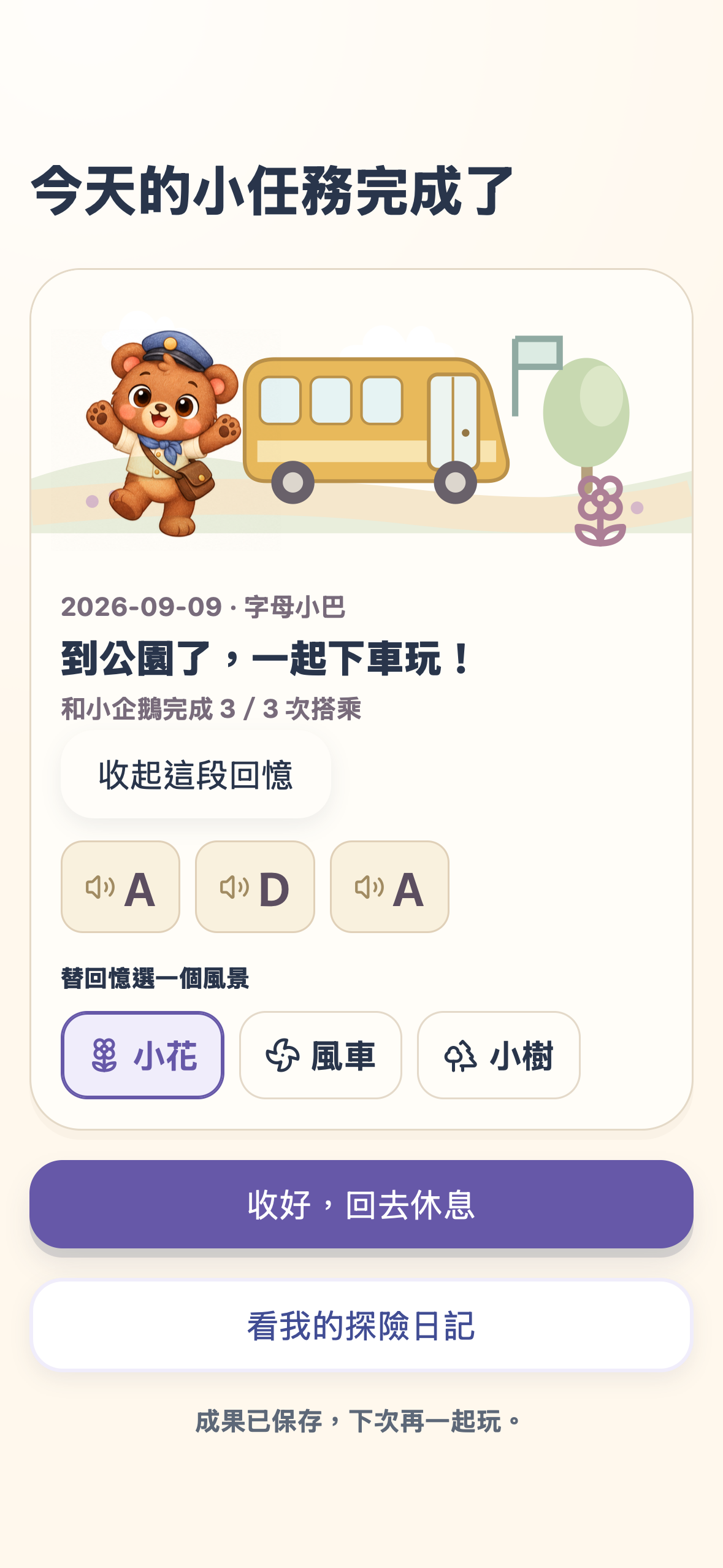
Task: Play the sound for letter D
Action: coord(255,887)
